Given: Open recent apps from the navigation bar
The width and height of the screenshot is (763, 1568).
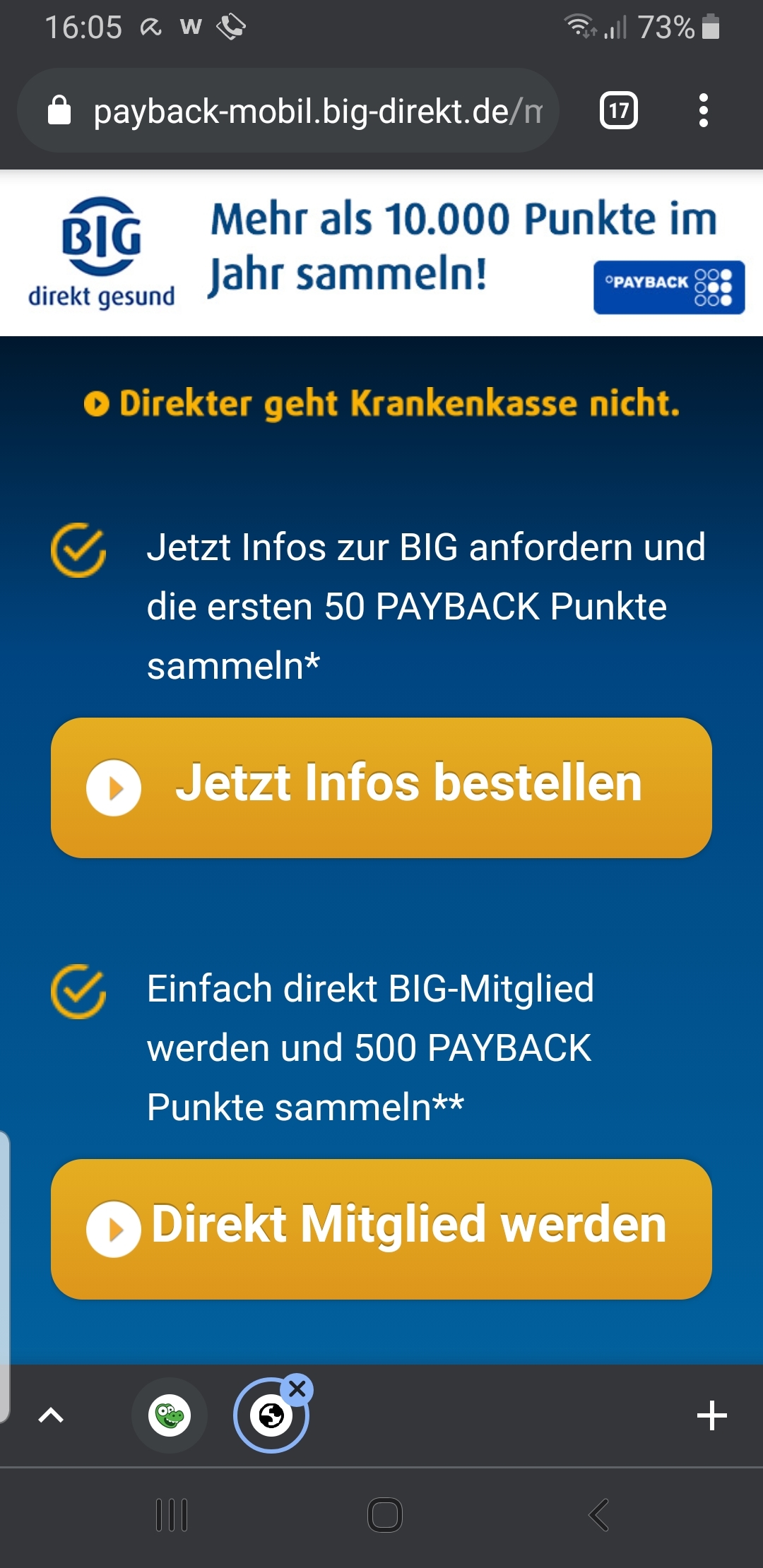Looking at the screenshot, I should click(x=172, y=1515).
